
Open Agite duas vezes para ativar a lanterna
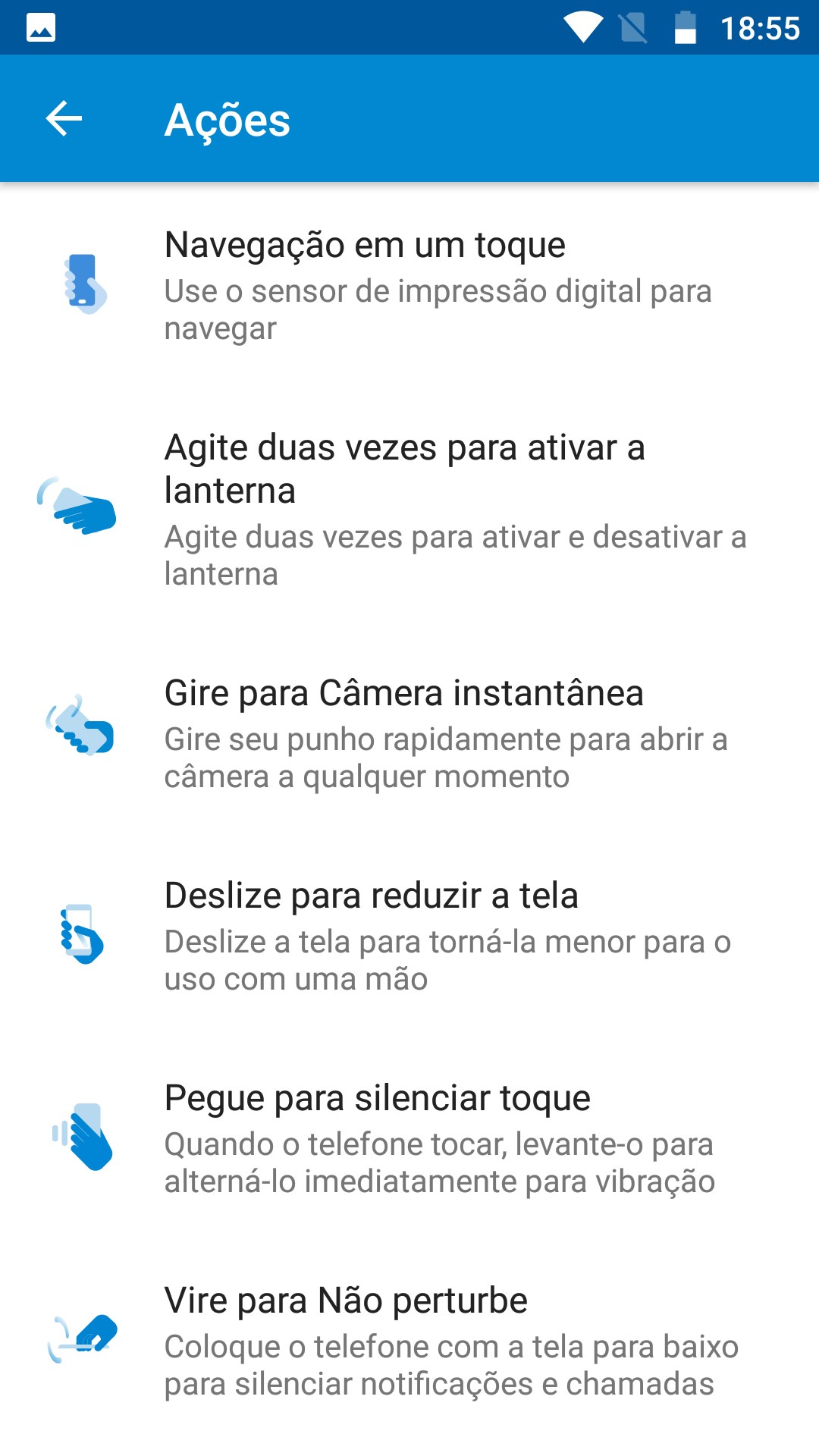point(409,509)
